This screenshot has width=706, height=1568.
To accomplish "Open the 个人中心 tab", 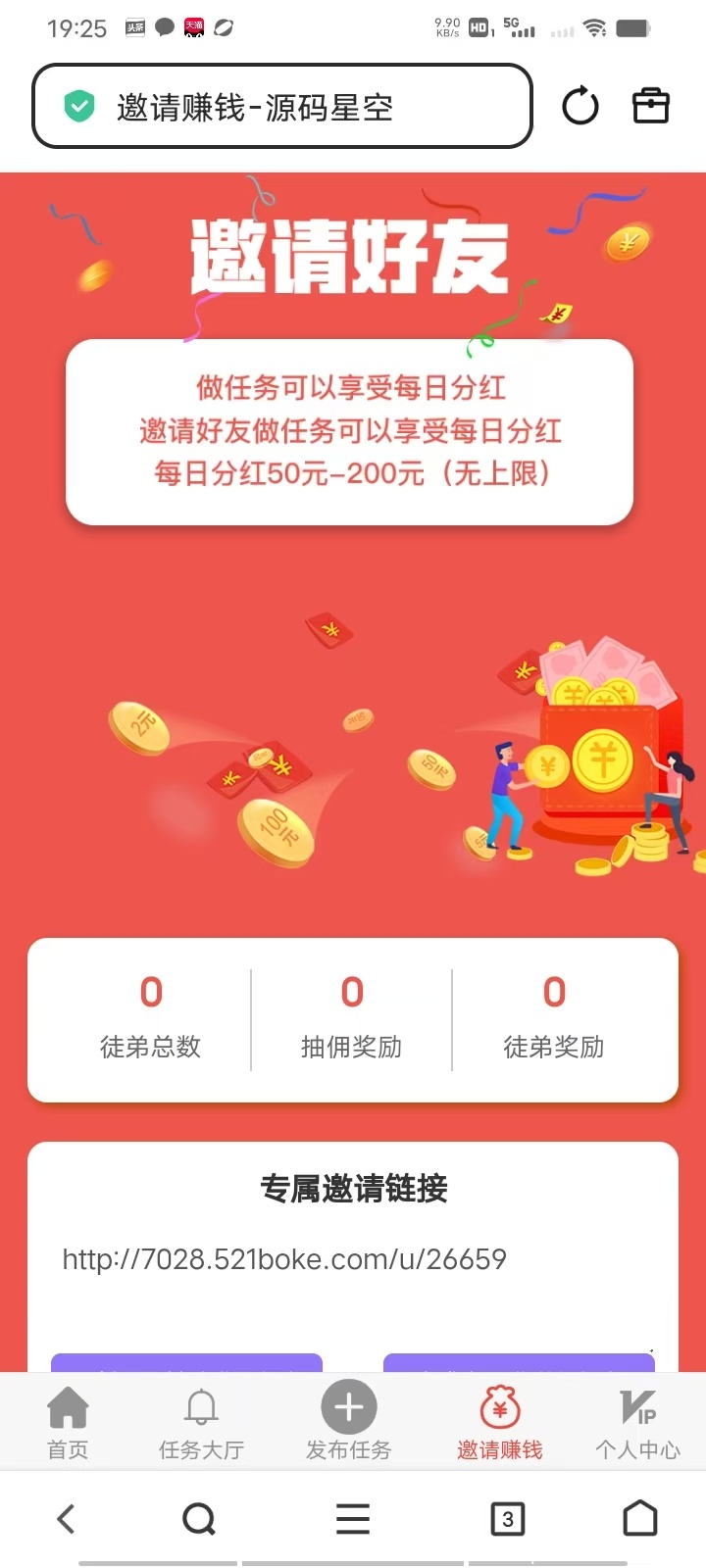I will (x=637, y=1422).
